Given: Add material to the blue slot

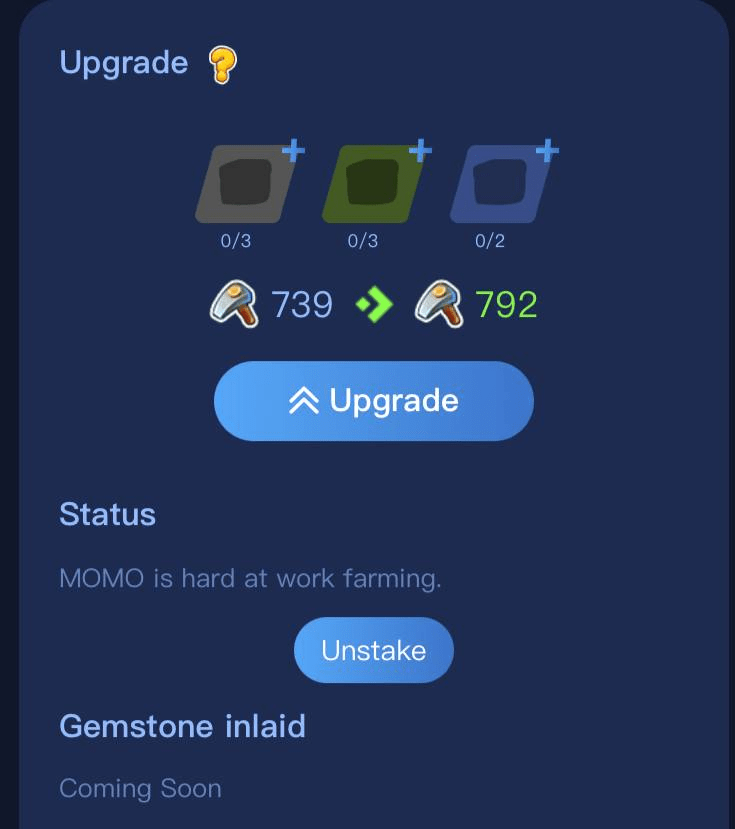Looking at the screenshot, I should pos(500,184).
